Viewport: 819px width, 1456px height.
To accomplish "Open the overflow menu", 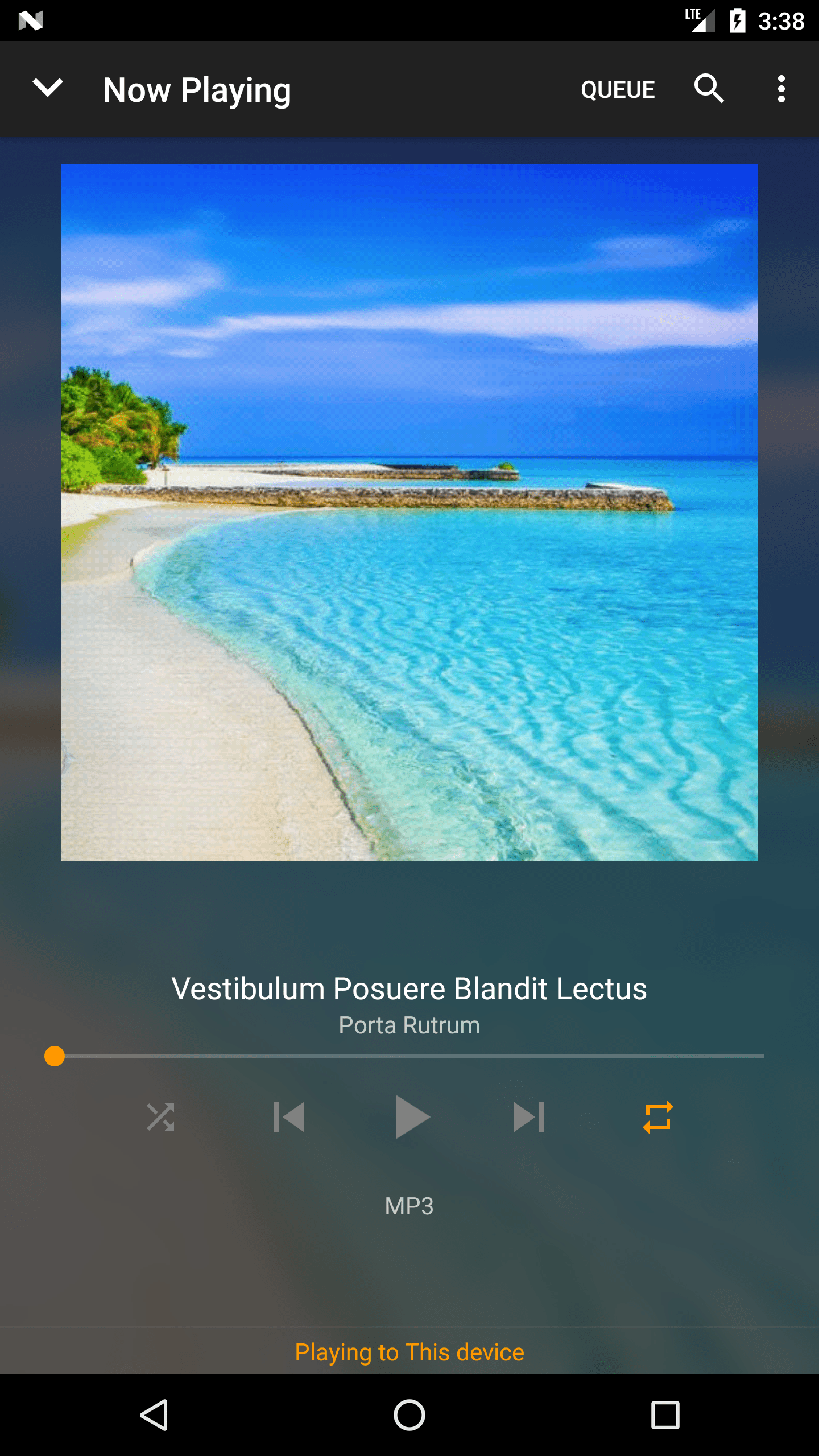I will [781, 89].
